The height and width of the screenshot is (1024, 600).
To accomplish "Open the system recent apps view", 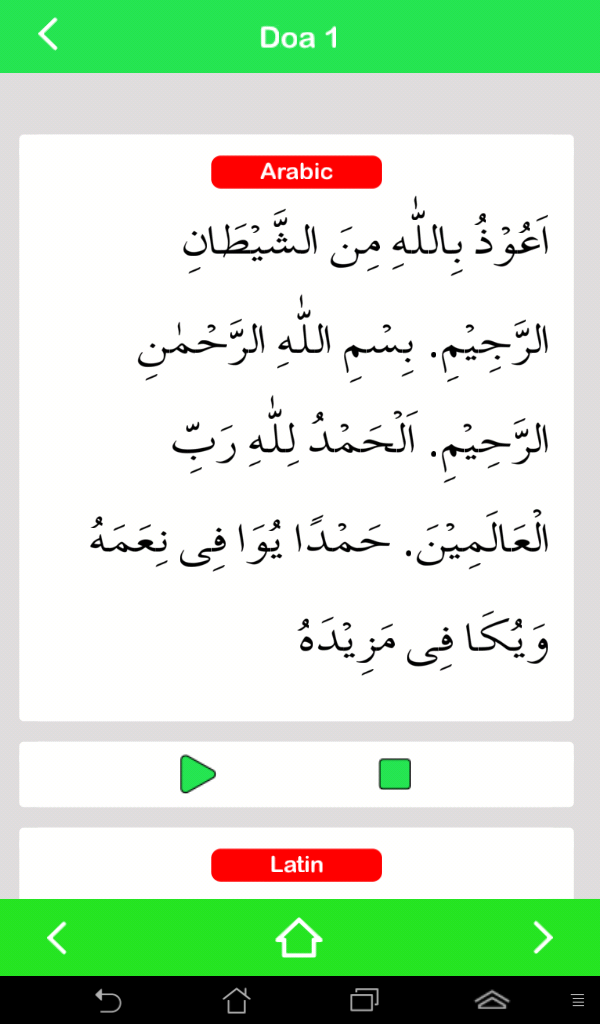I will point(364,999).
